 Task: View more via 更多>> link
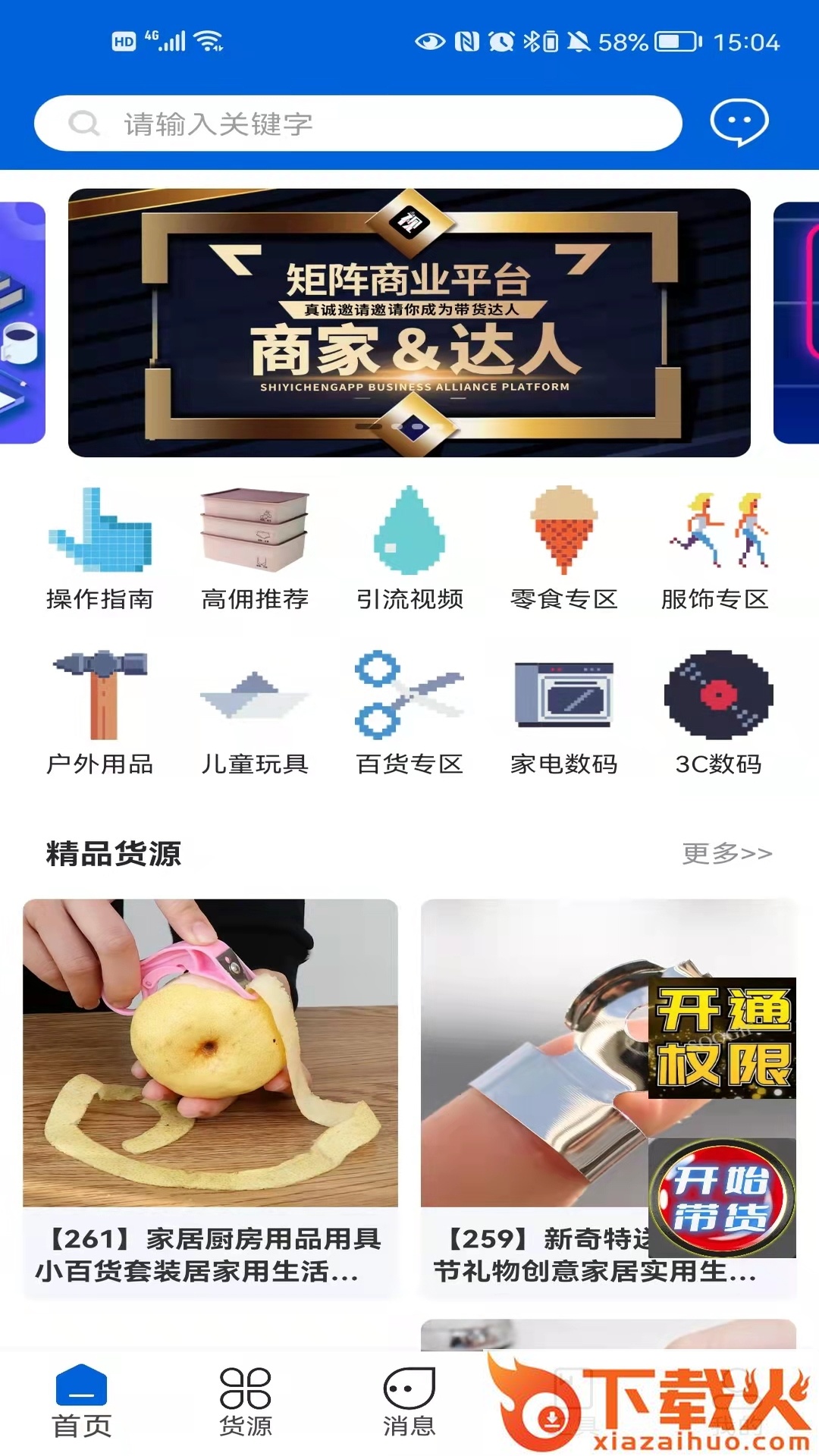pyautogui.click(x=726, y=853)
